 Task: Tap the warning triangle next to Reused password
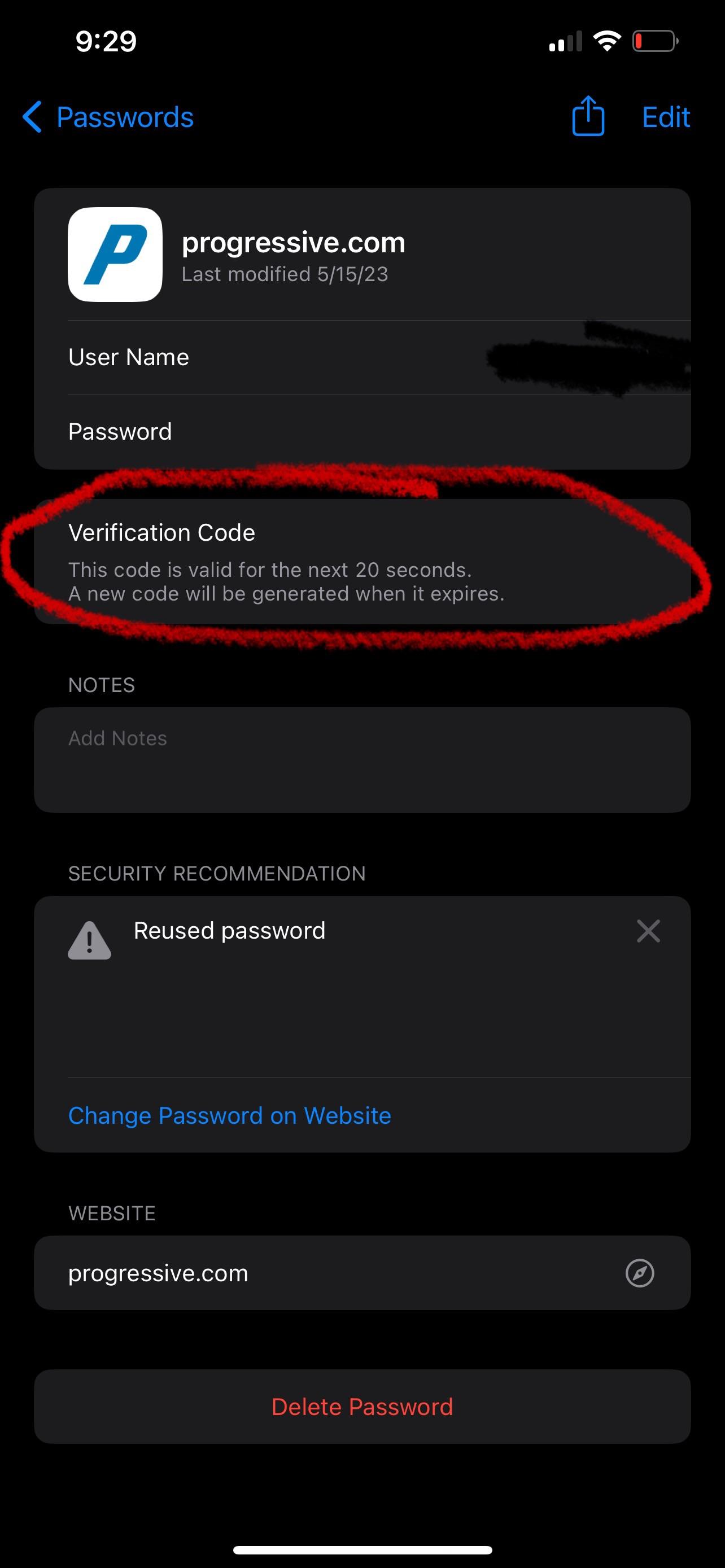pyautogui.click(x=89, y=940)
